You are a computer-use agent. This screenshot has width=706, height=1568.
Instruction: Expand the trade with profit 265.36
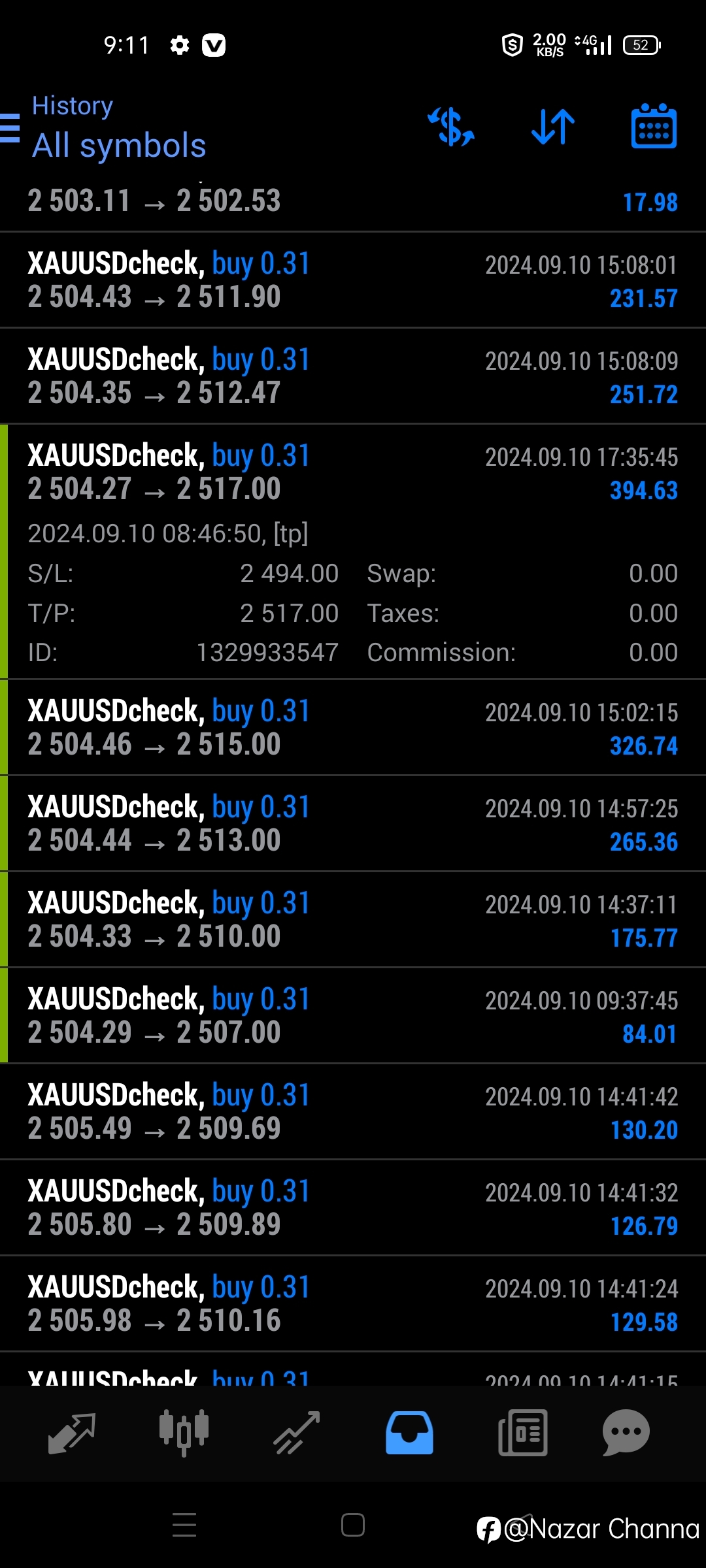tap(353, 824)
